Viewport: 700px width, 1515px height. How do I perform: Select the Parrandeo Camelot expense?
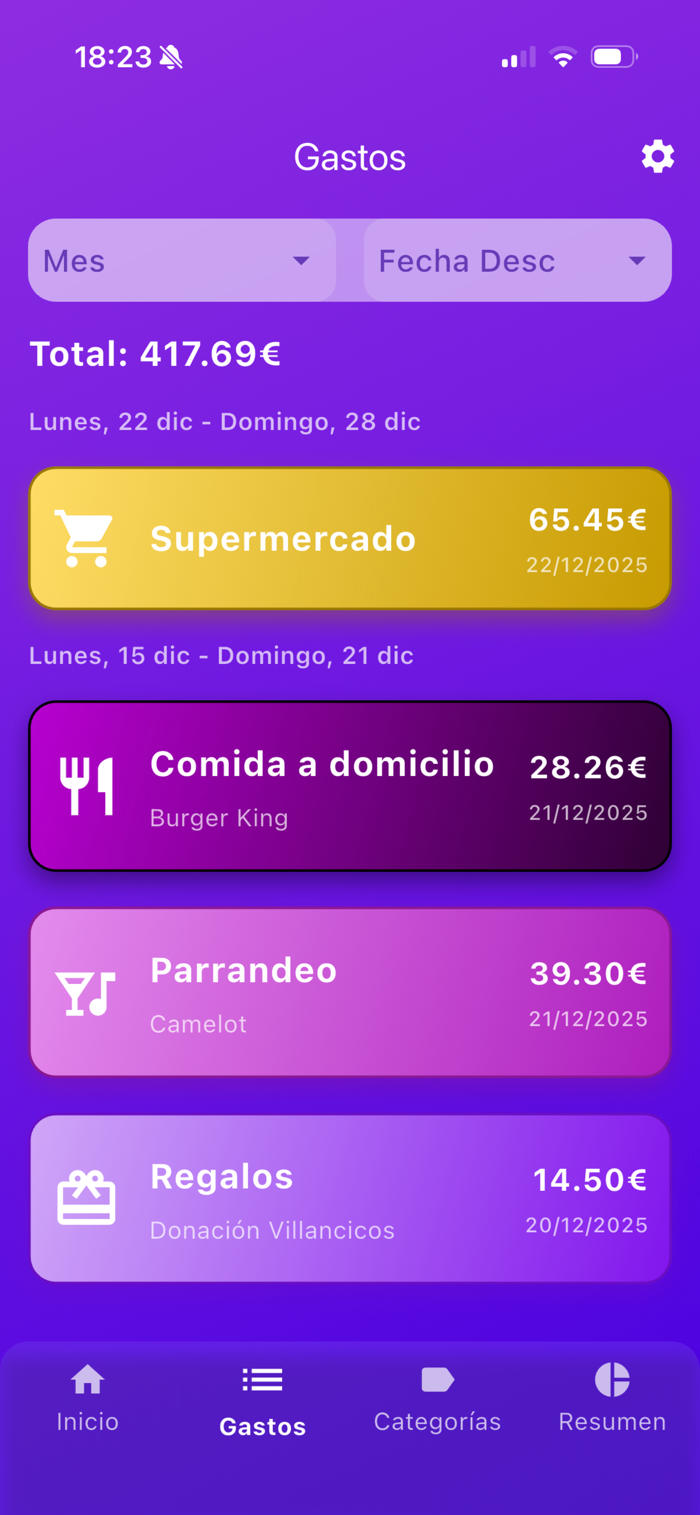[x=350, y=992]
